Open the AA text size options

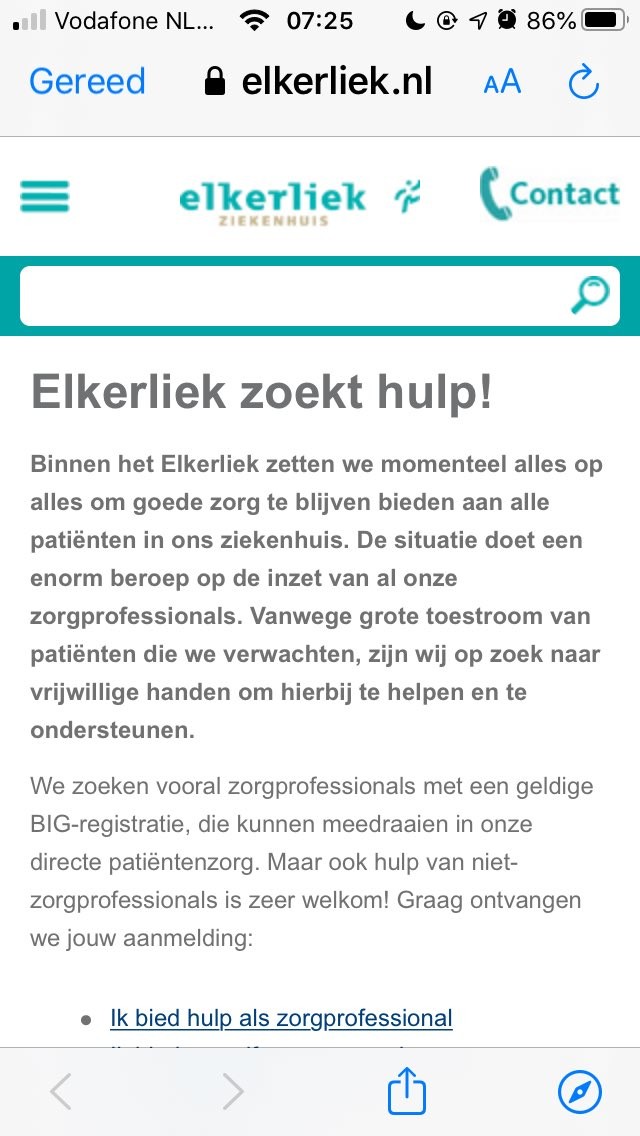[x=502, y=82]
